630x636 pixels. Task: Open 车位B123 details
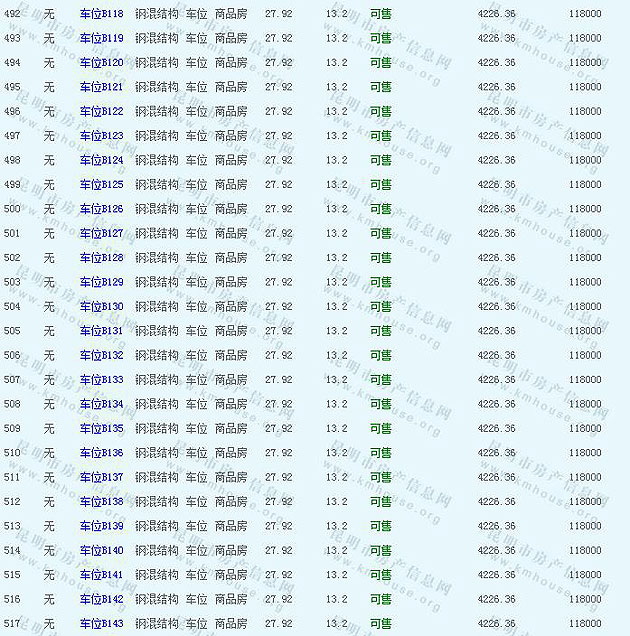point(102,136)
